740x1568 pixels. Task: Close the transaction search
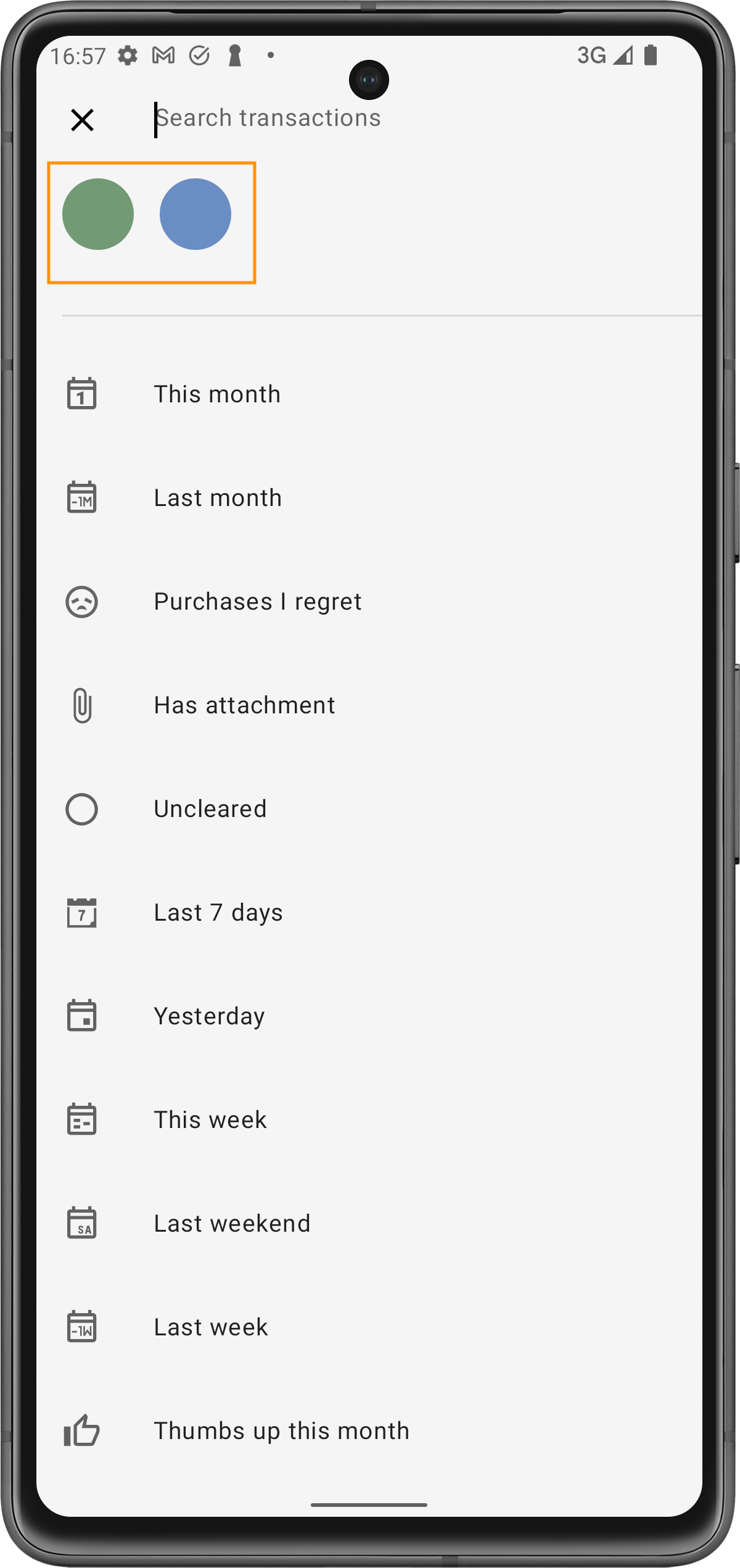(82, 120)
